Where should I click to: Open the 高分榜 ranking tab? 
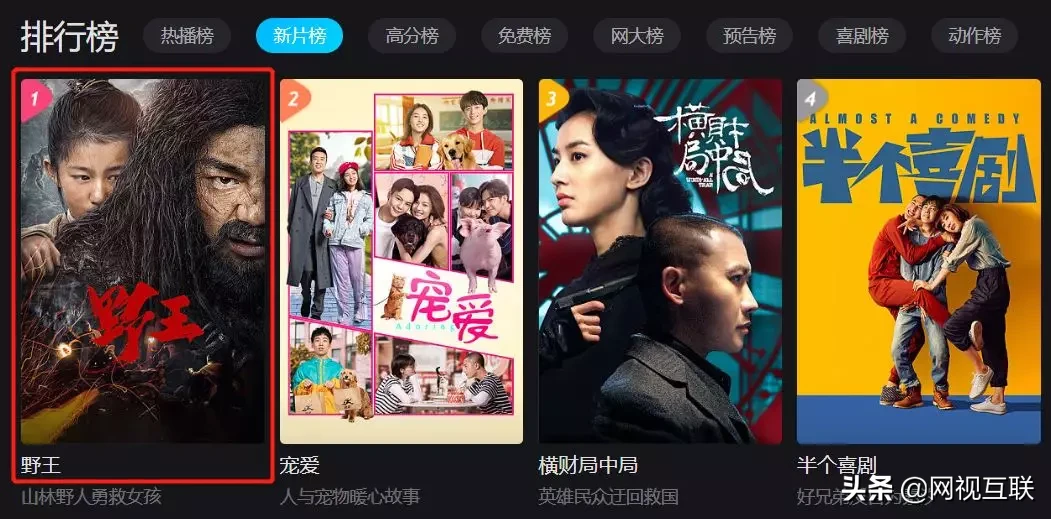[412, 36]
